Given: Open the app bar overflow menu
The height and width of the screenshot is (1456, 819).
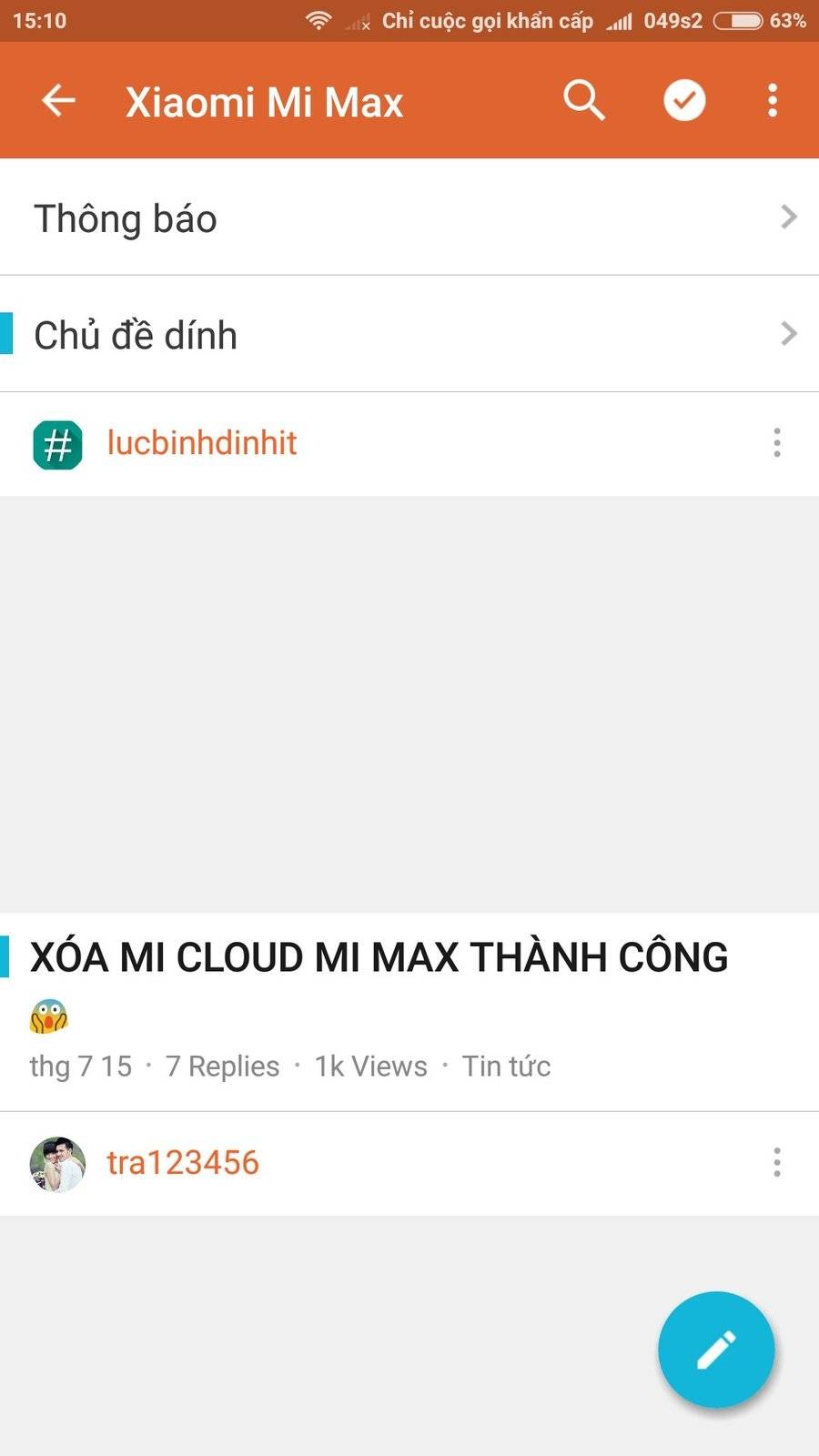Looking at the screenshot, I should point(773,100).
